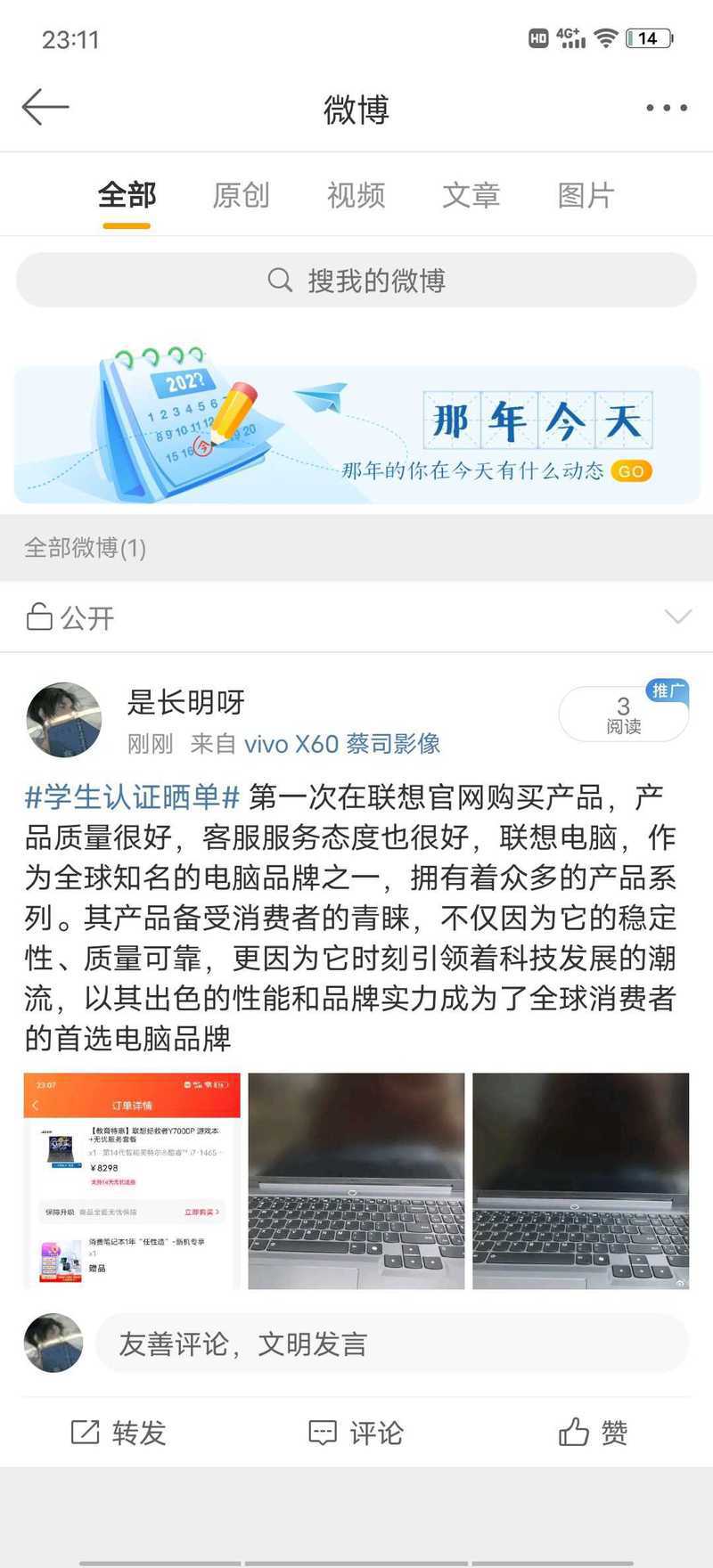The width and height of the screenshot is (713, 1568).
Task: Tap the 友善评论，文明发言 comment field
Action: pos(392,1343)
